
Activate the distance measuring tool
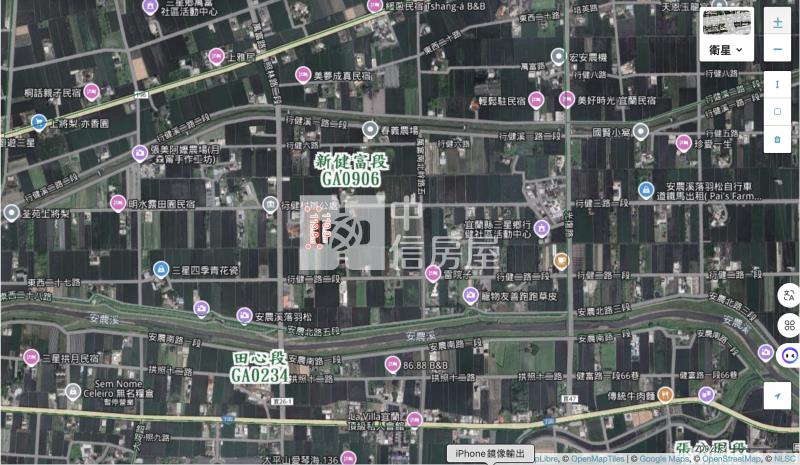click(x=777, y=84)
